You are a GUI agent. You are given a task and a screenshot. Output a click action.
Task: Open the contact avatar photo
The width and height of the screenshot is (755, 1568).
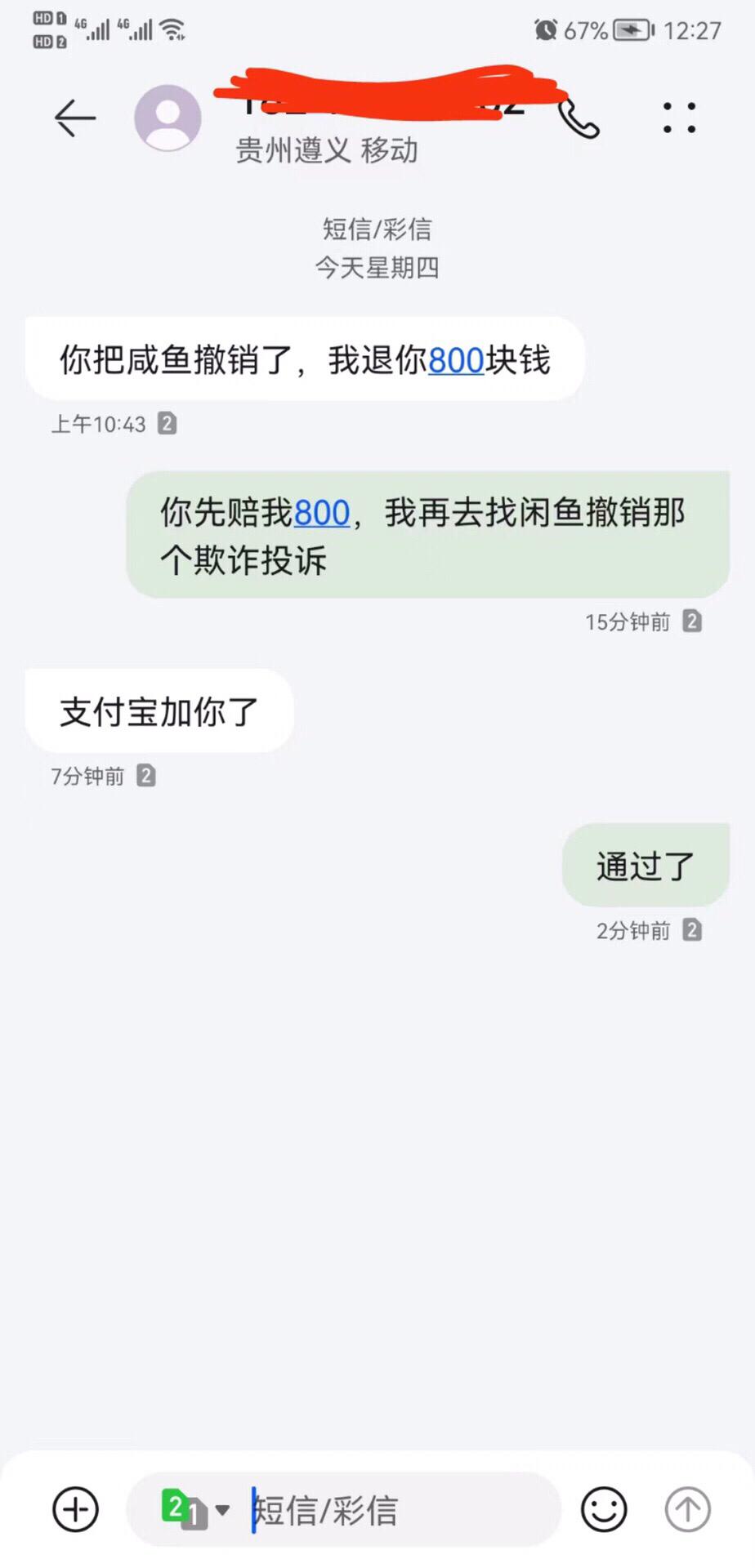[x=168, y=117]
